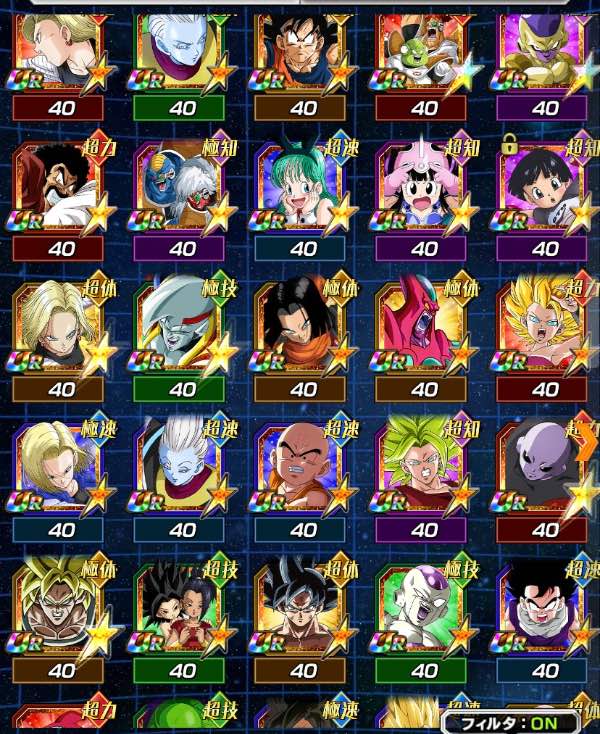Choose the Whis 超速 card
The image size is (600, 734).
click(x=180, y=468)
